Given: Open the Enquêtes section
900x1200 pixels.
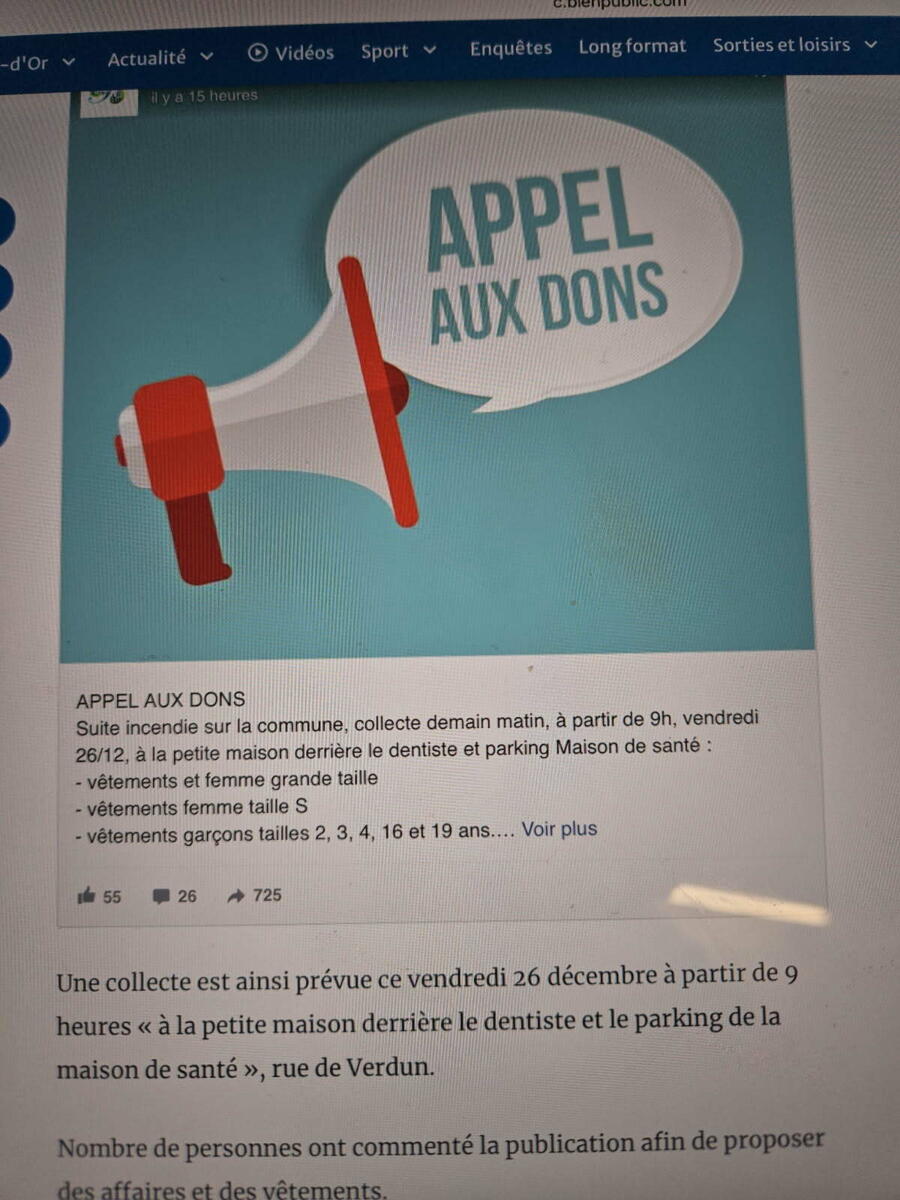Looking at the screenshot, I should 510,48.
